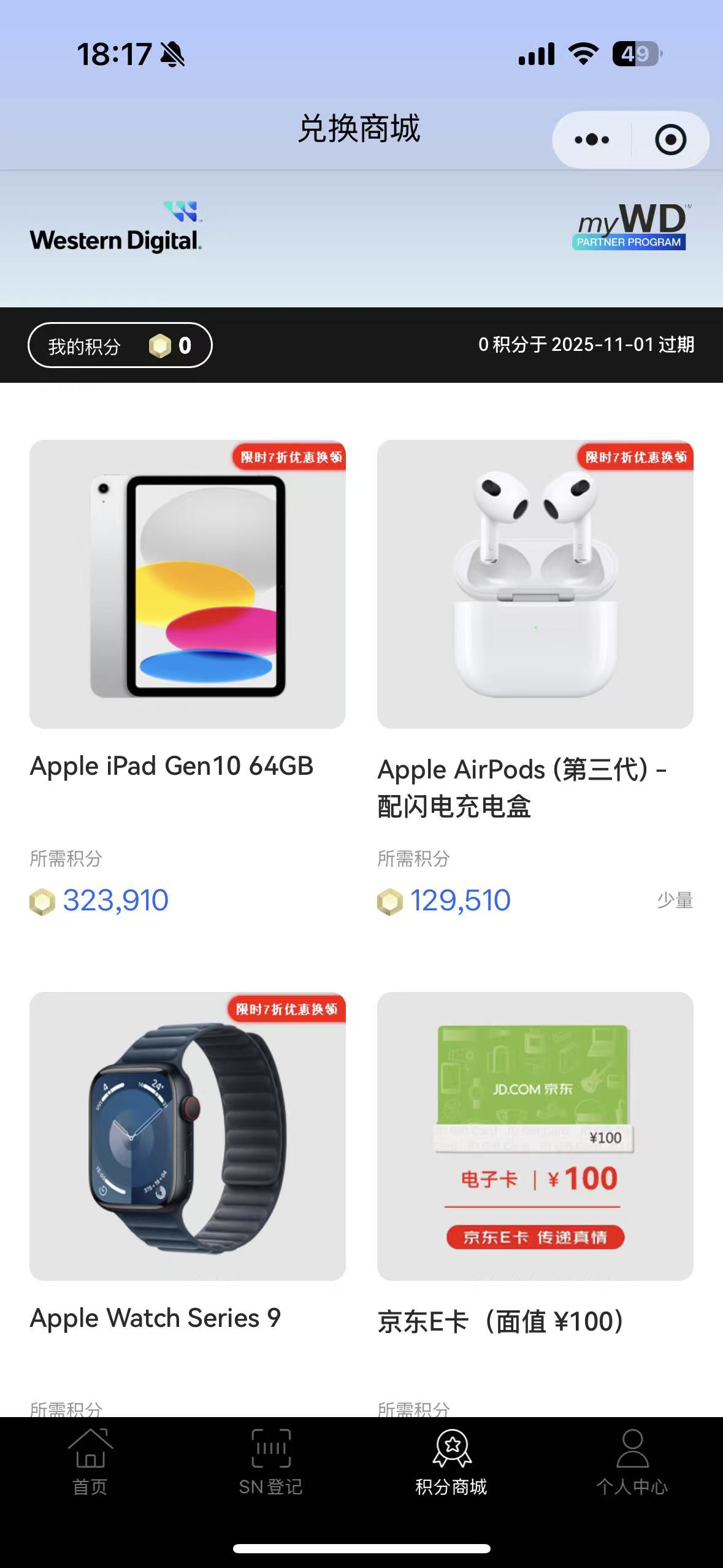
Task: Select the 积分商城 tab
Action: (x=451, y=1462)
